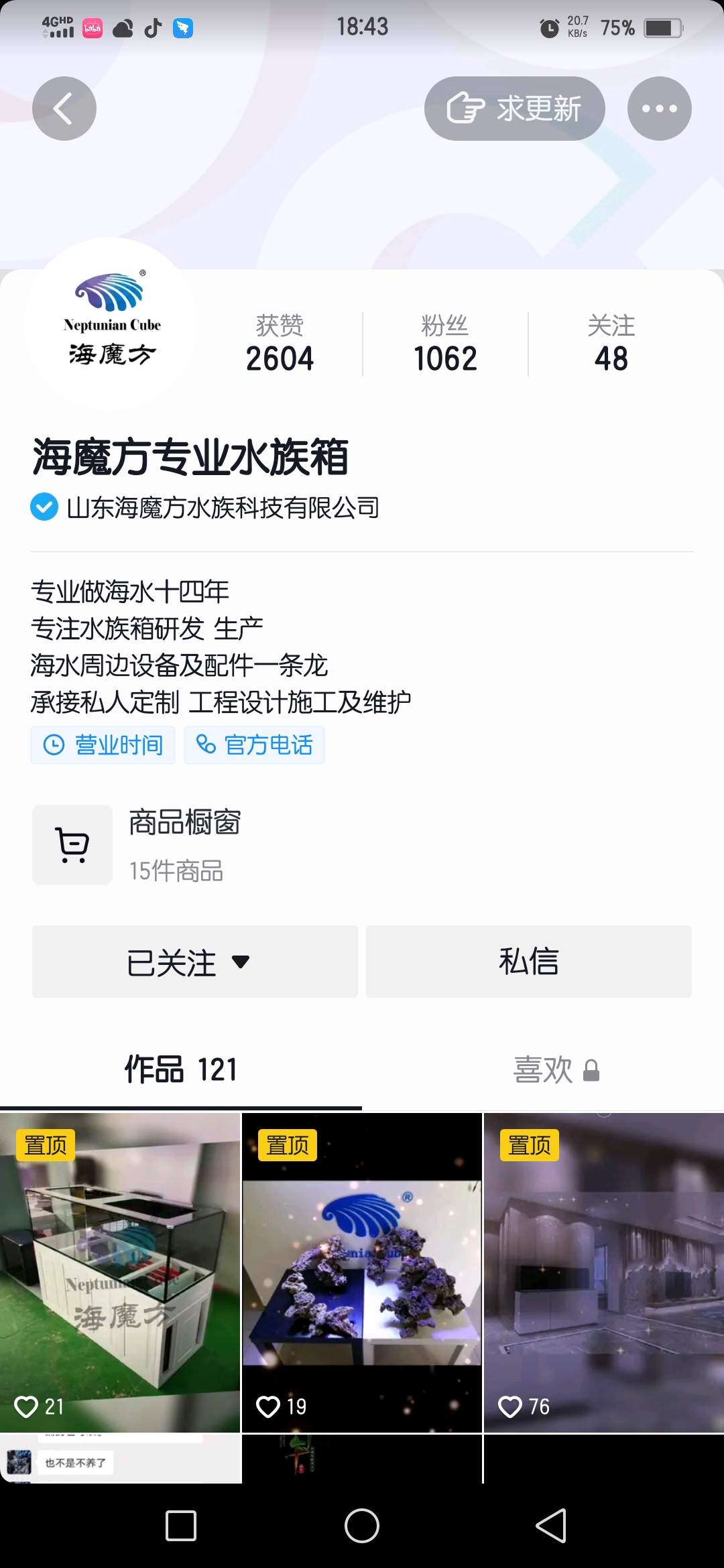Send a 私信 private message
Screen dimensions: 724x1568
[x=528, y=962]
